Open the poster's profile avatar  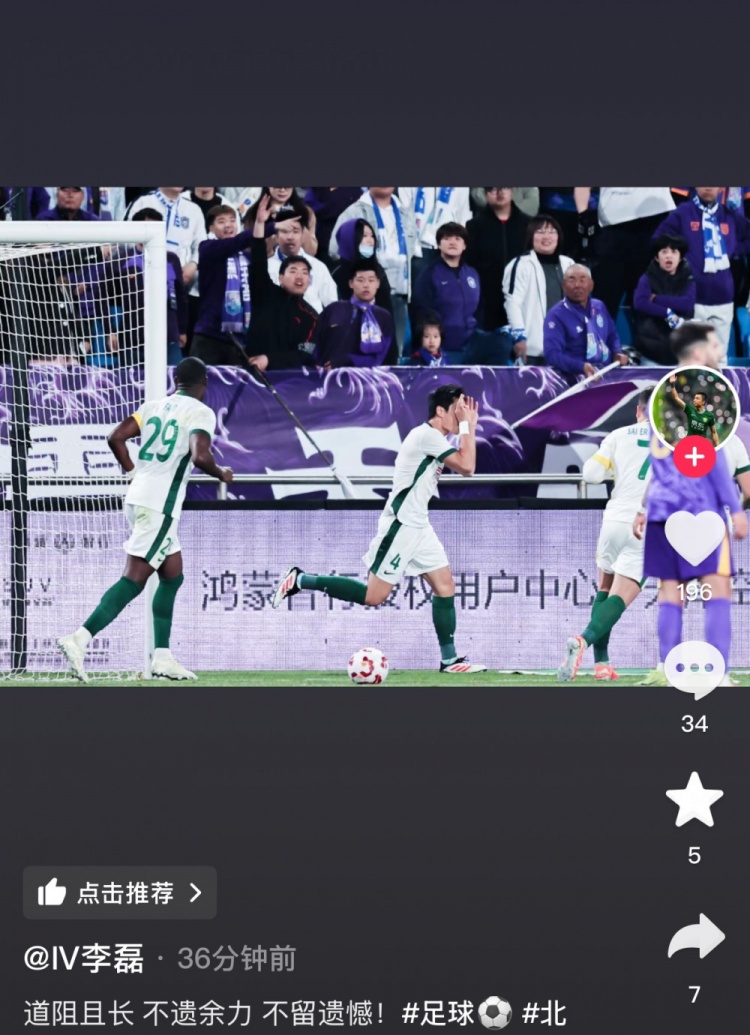tap(694, 407)
